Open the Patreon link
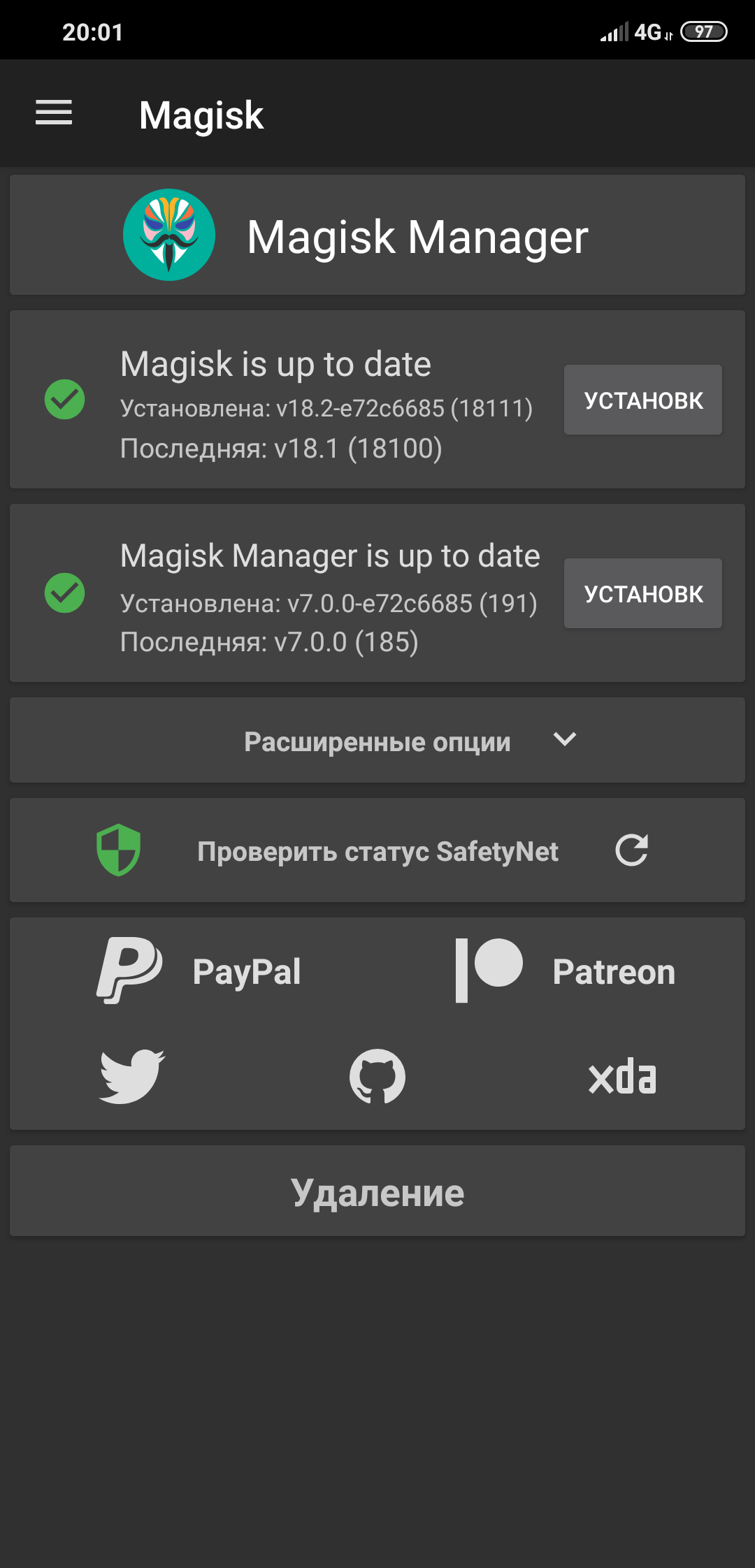Image resolution: width=755 pixels, height=1568 pixels. pyautogui.click(x=565, y=971)
